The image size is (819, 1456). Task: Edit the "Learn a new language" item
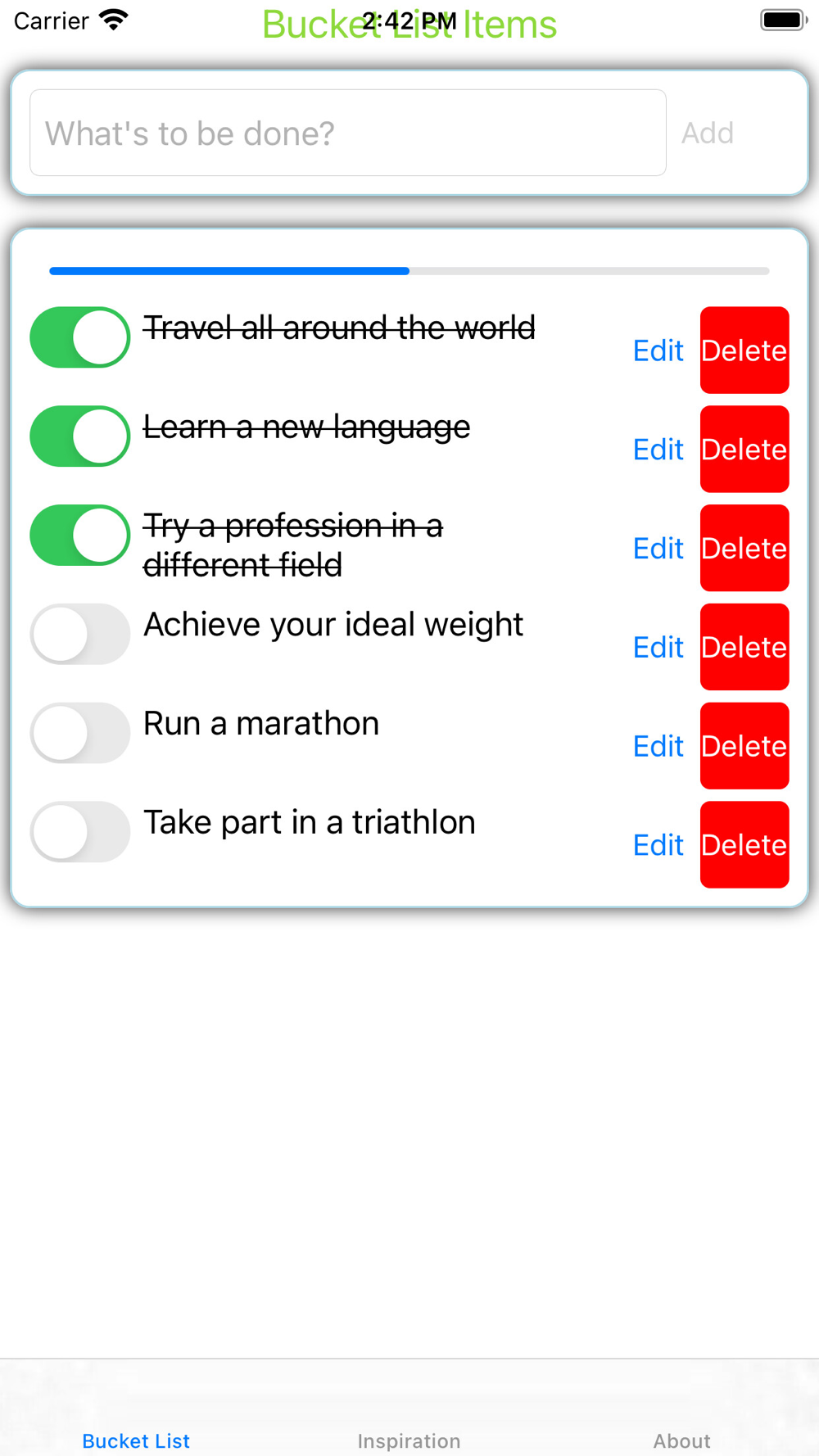(x=658, y=450)
